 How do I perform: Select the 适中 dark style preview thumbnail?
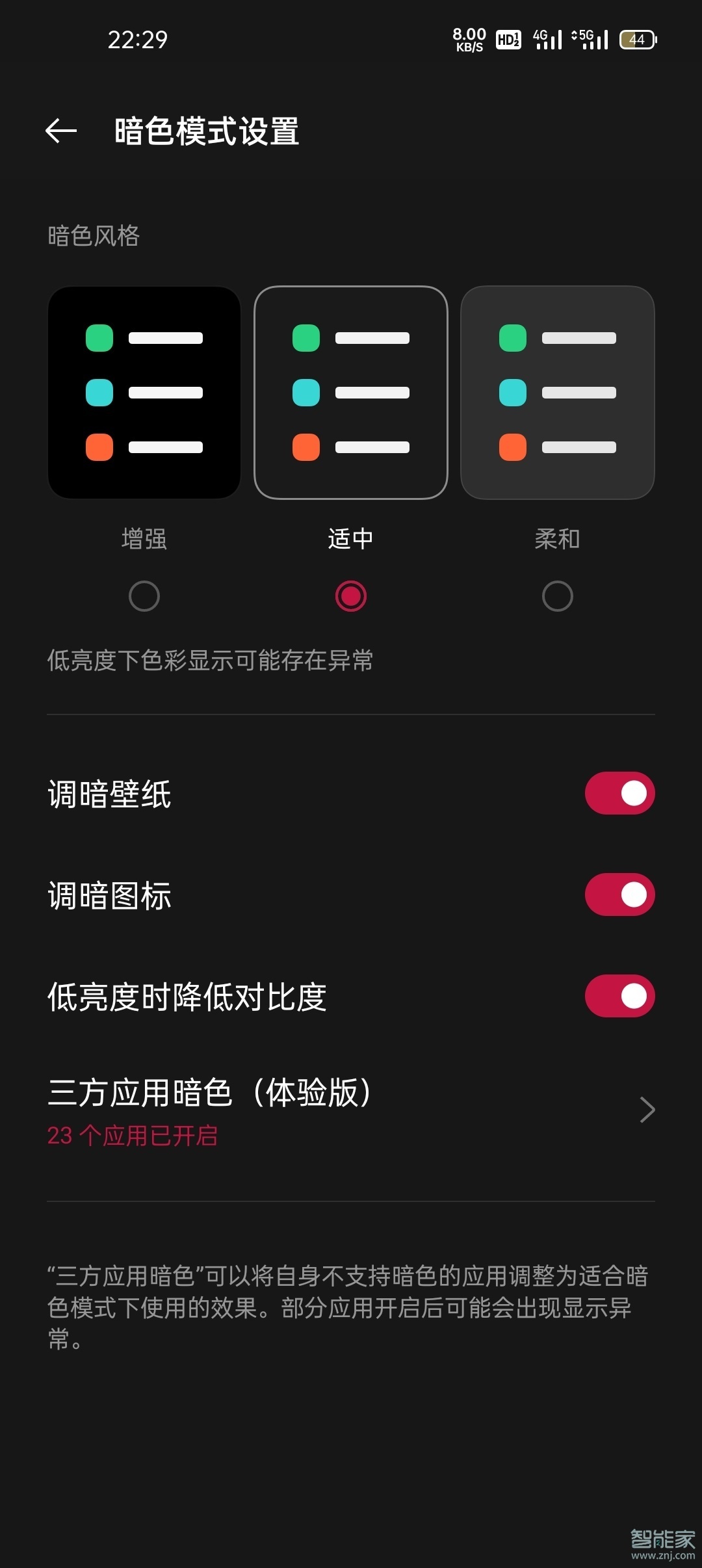pos(351,390)
